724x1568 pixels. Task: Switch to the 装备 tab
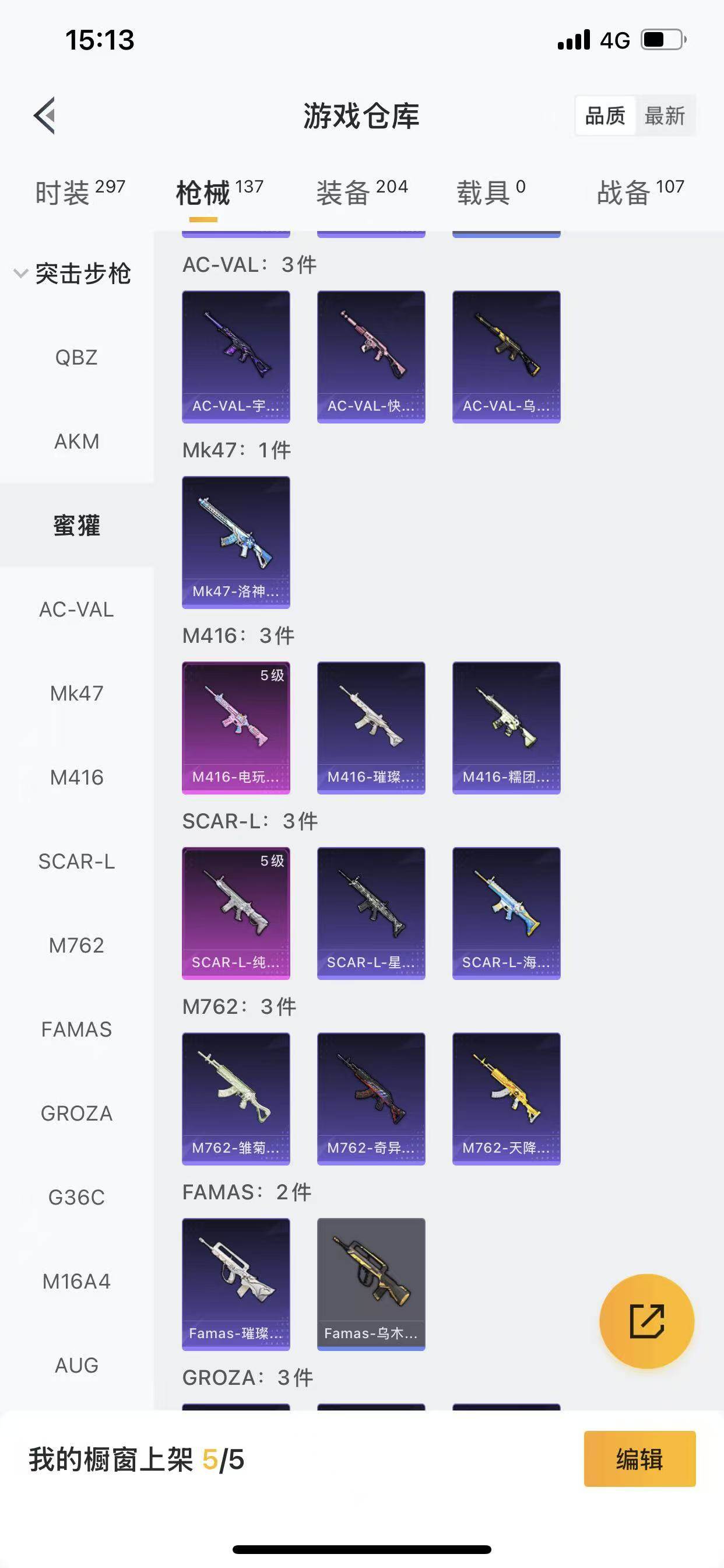361,192
